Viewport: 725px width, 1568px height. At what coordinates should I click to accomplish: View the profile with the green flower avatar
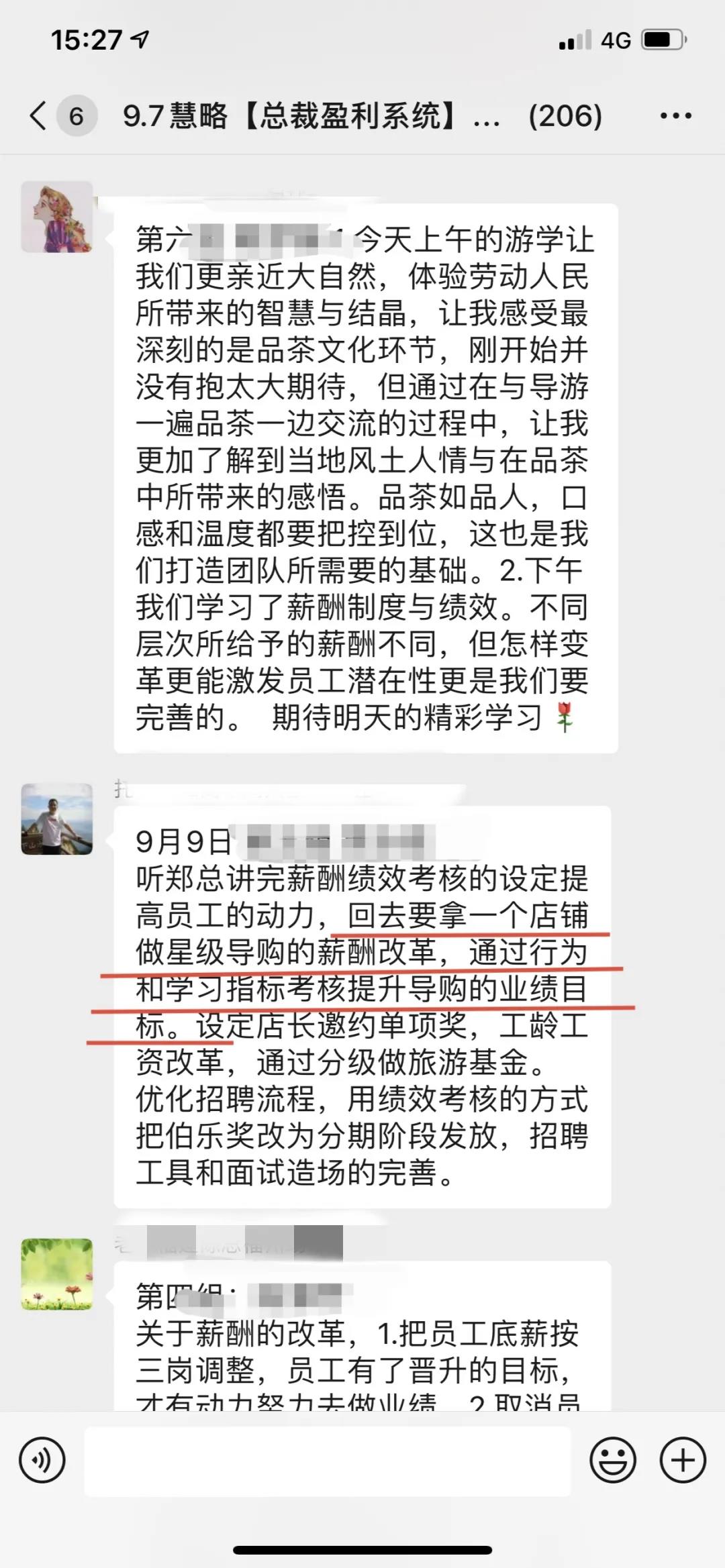(57, 1274)
